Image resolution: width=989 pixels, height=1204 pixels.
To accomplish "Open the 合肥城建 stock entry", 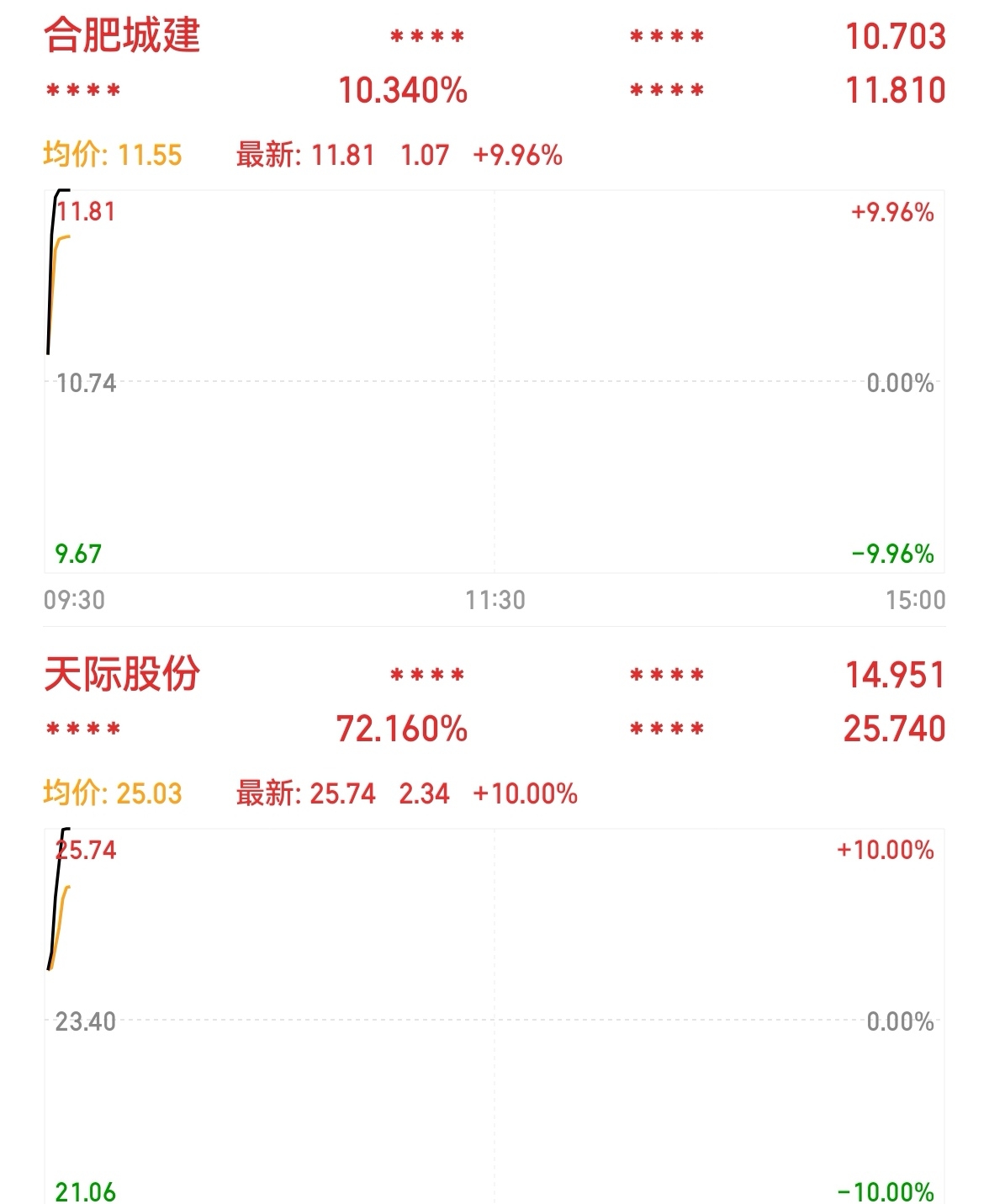I will coord(122,36).
